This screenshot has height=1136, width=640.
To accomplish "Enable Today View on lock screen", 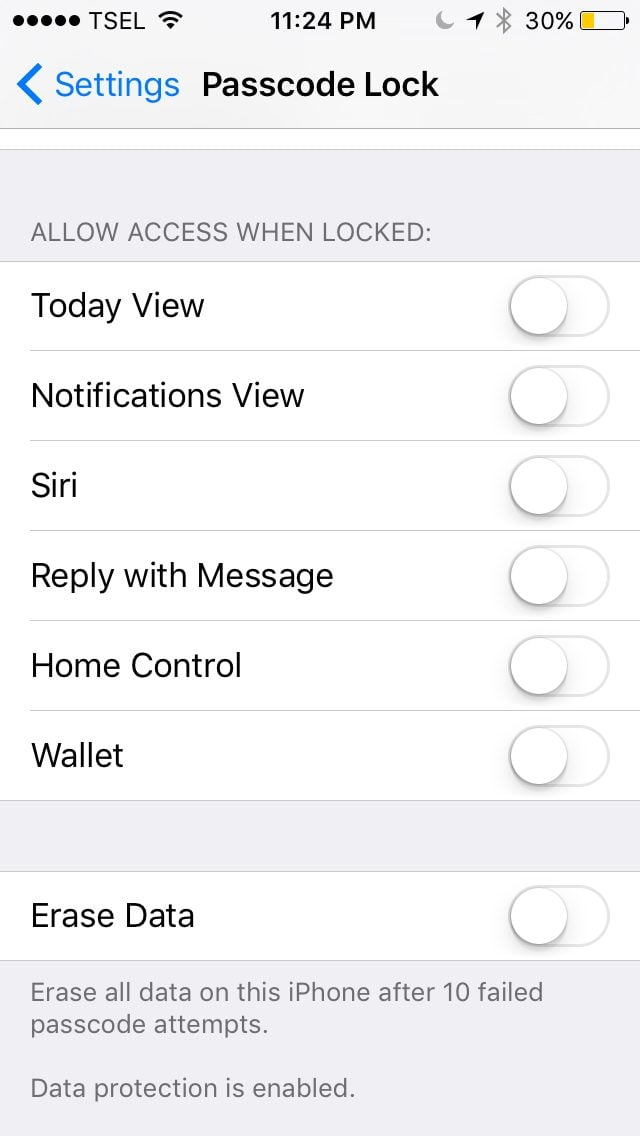I will coord(559,306).
